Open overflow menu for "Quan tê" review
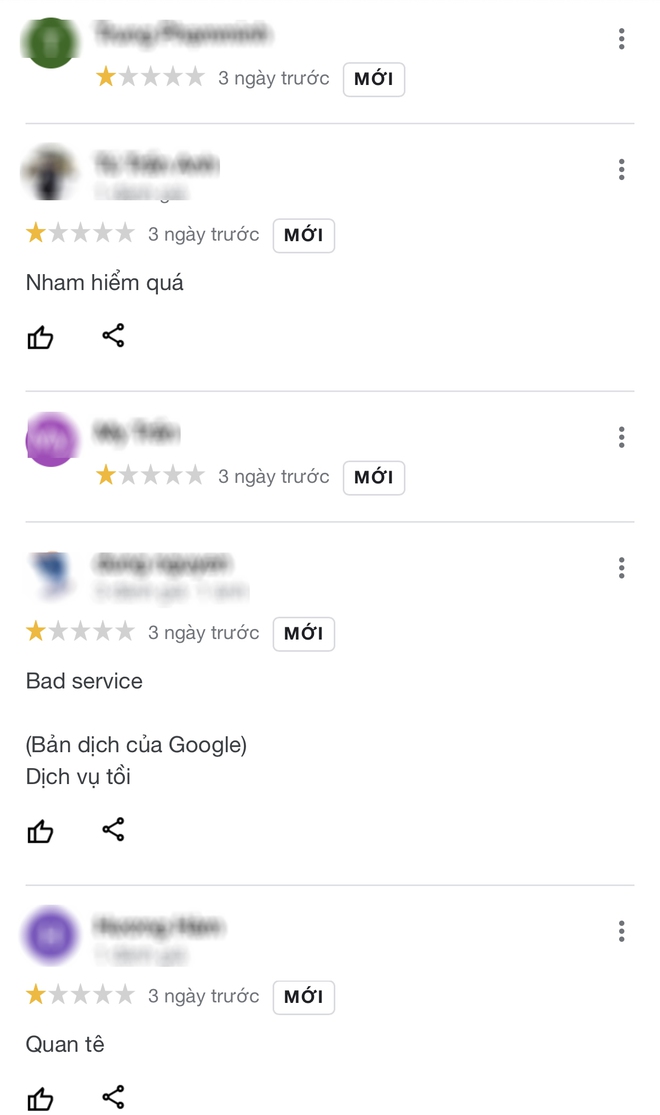 621,931
